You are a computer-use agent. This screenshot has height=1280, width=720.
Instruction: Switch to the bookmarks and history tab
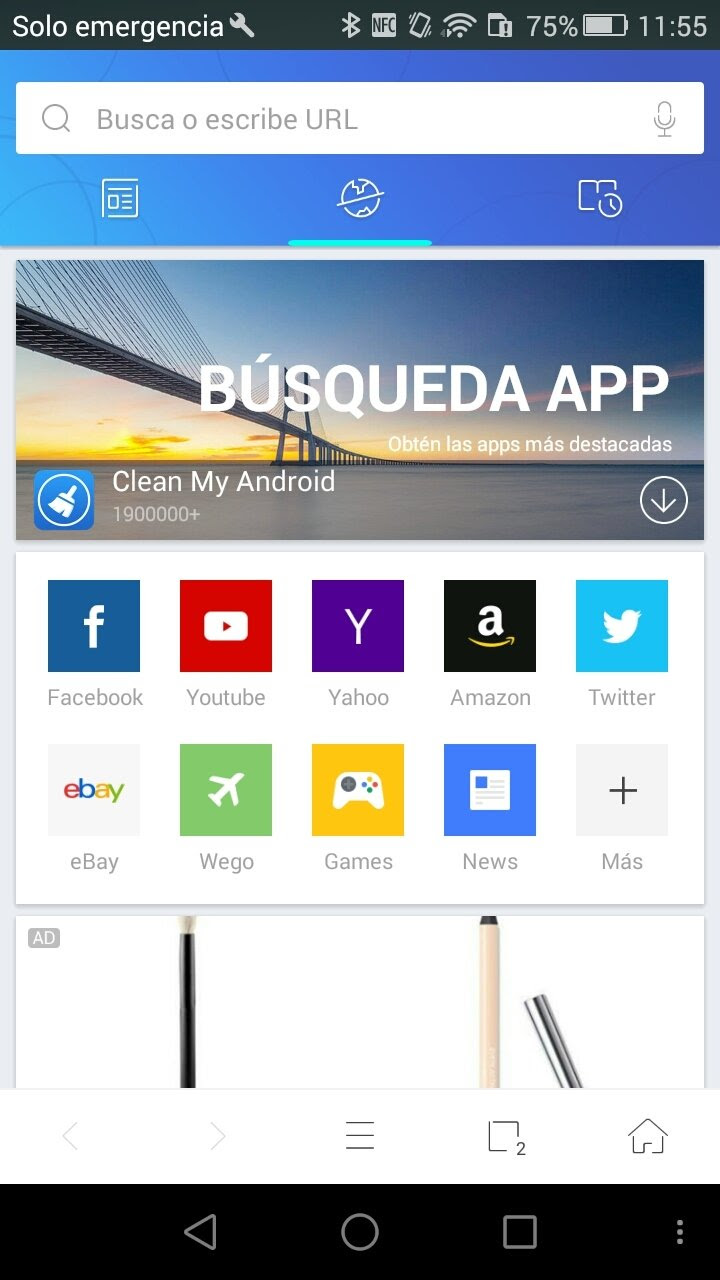click(x=600, y=198)
